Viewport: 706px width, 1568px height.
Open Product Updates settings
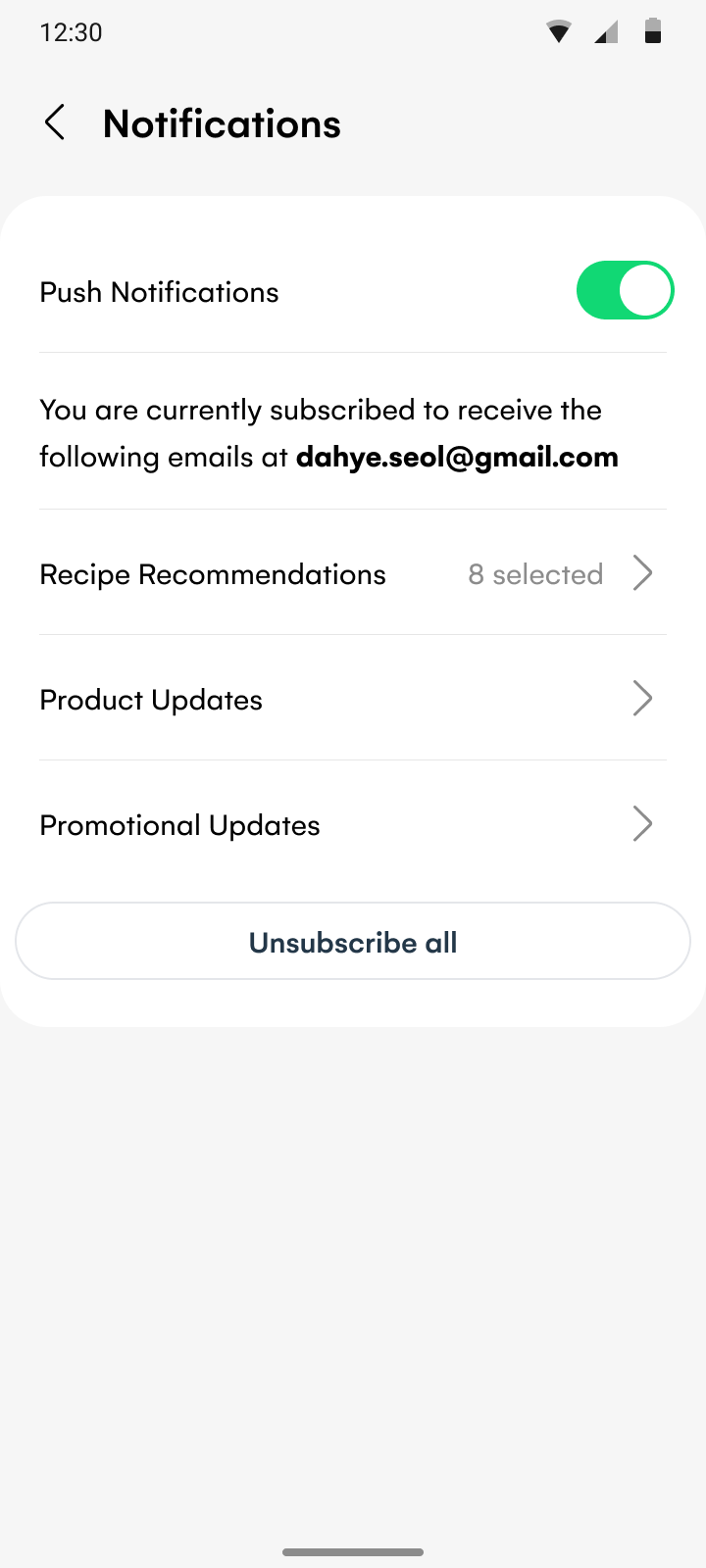coord(353,699)
